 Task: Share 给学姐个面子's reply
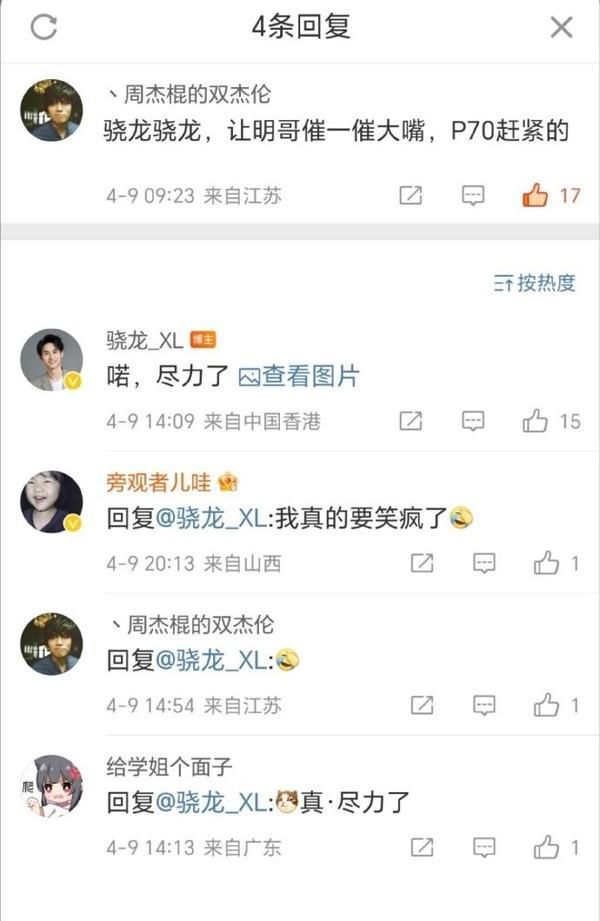(422, 848)
